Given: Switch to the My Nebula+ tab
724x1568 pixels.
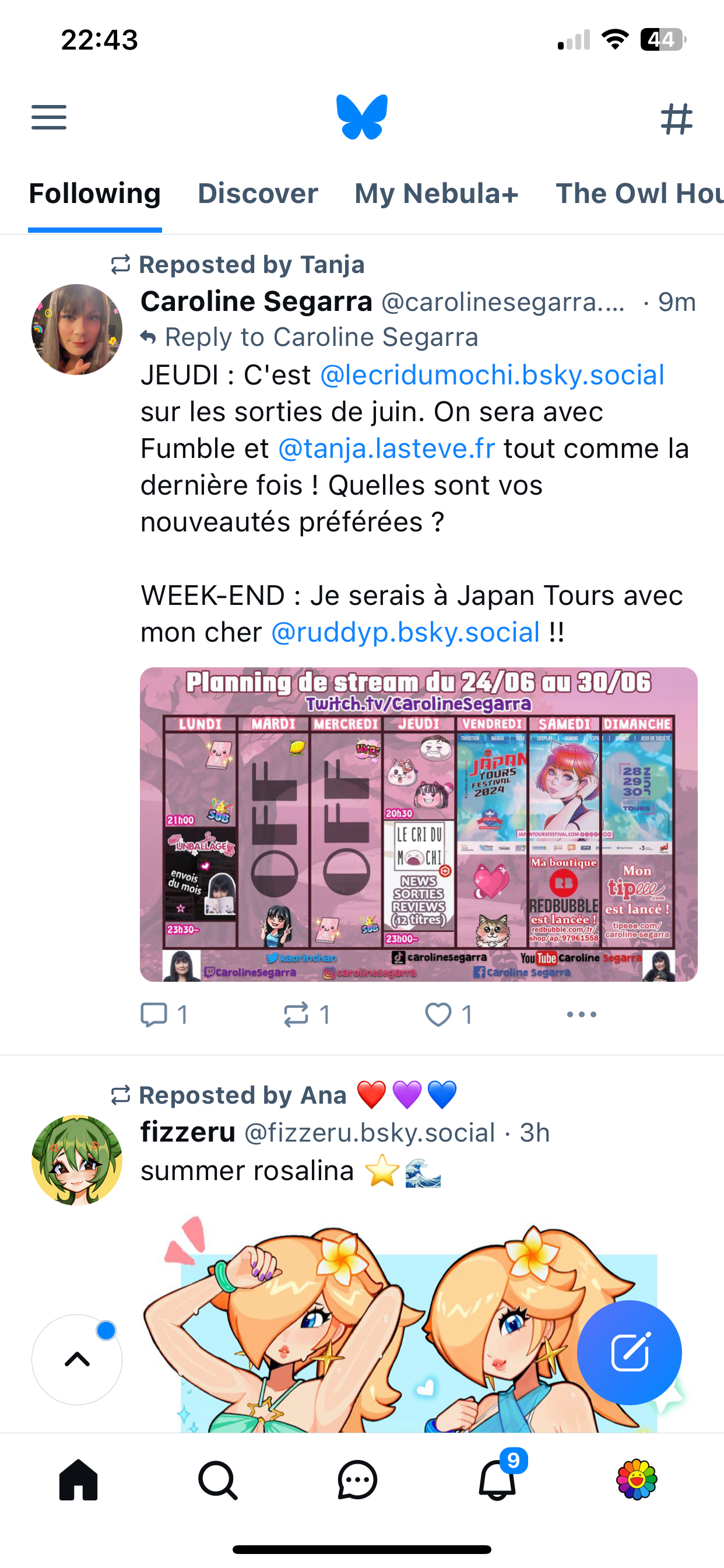Looking at the screenshot, I should coord(436,194).
